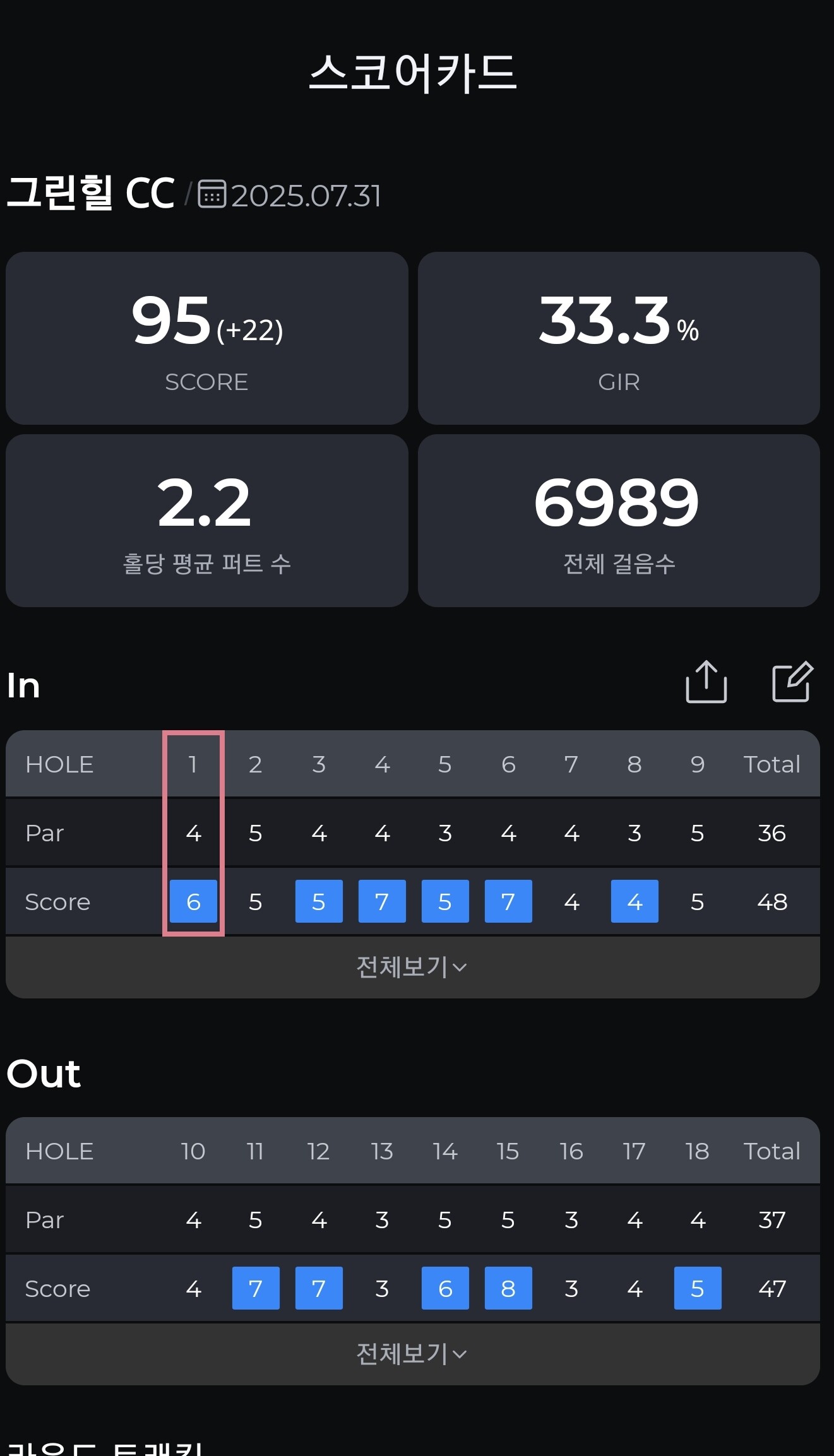Image resolution: width=834 pixels, height=1456 pixels.
Task: Expand 전체보기 under the In scores
Action: click(x=412, y=967)
